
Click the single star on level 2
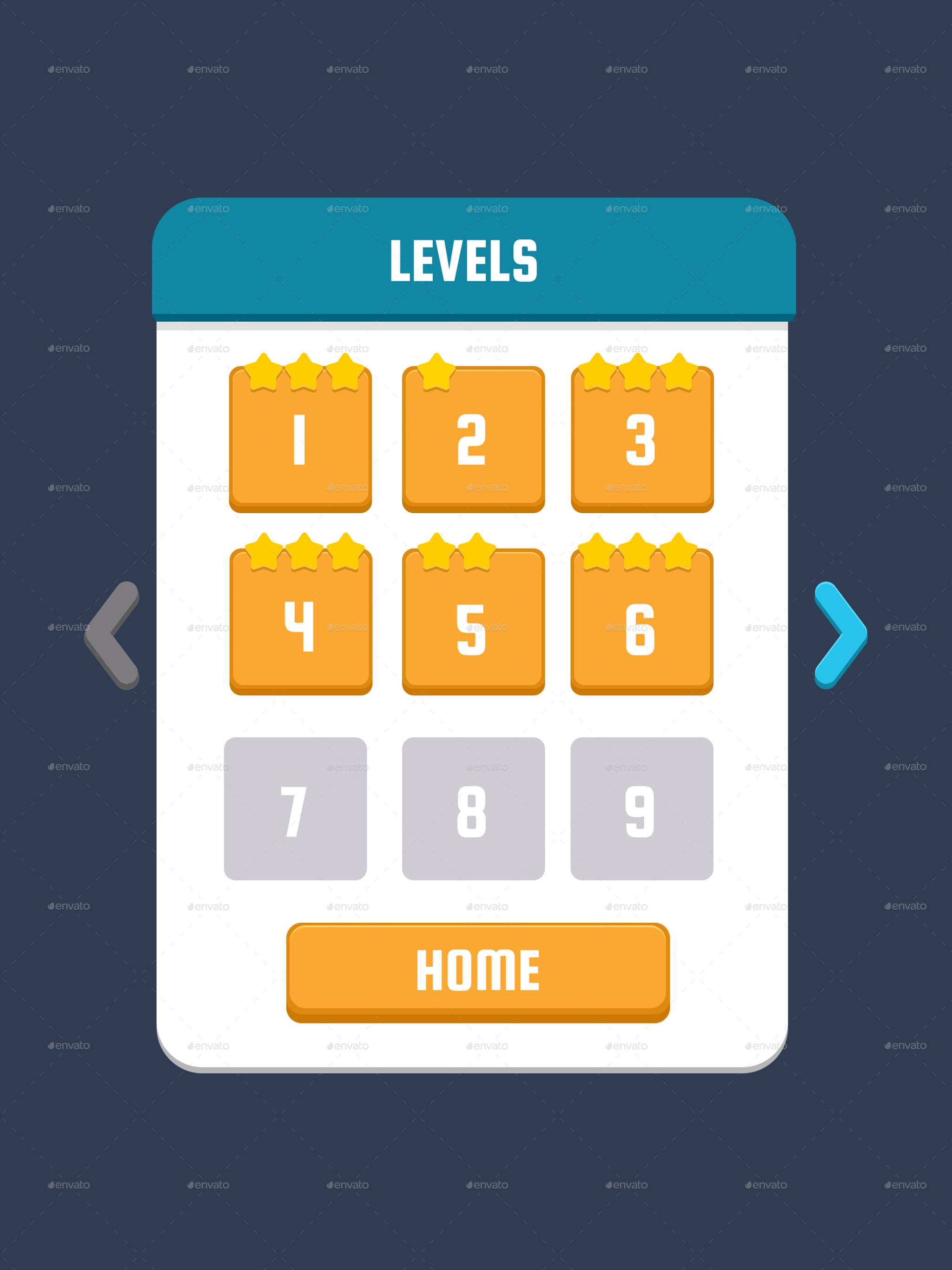tap(436, 372)
